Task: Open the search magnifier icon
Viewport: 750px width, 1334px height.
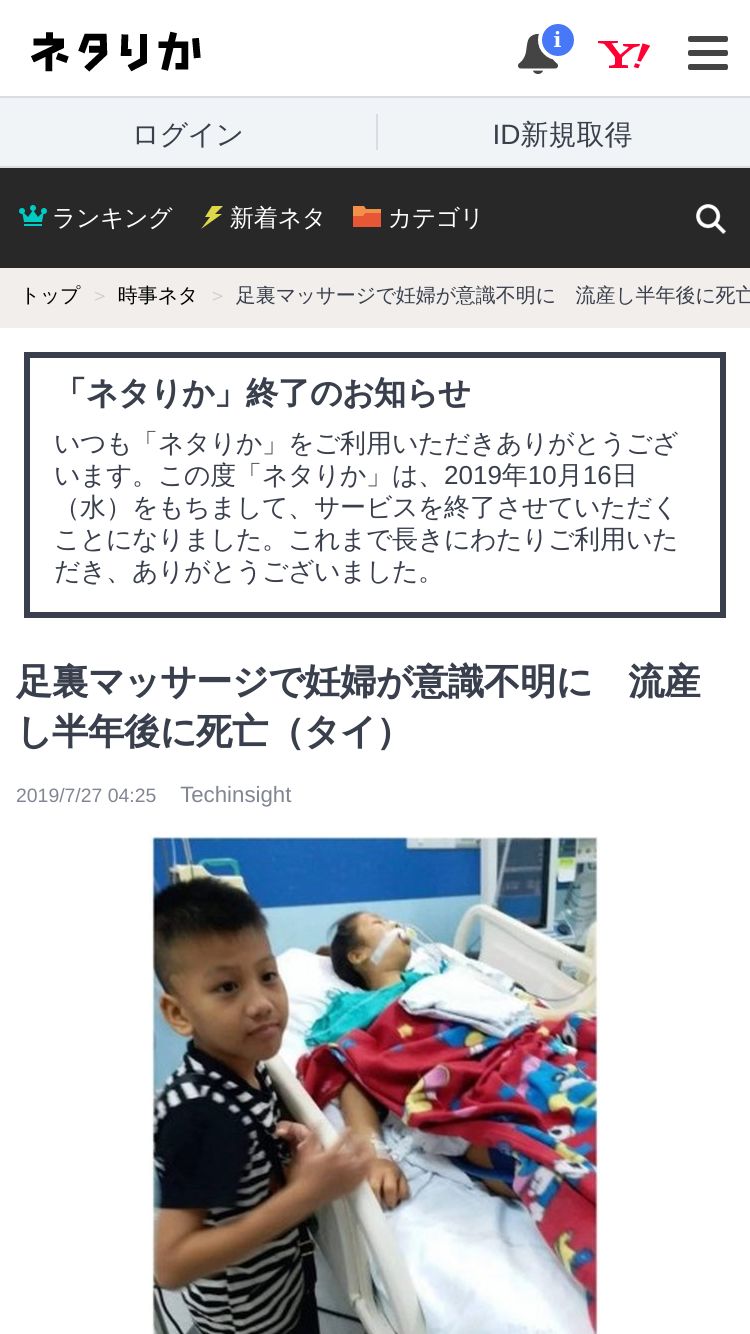Action: tap(710, 218)
